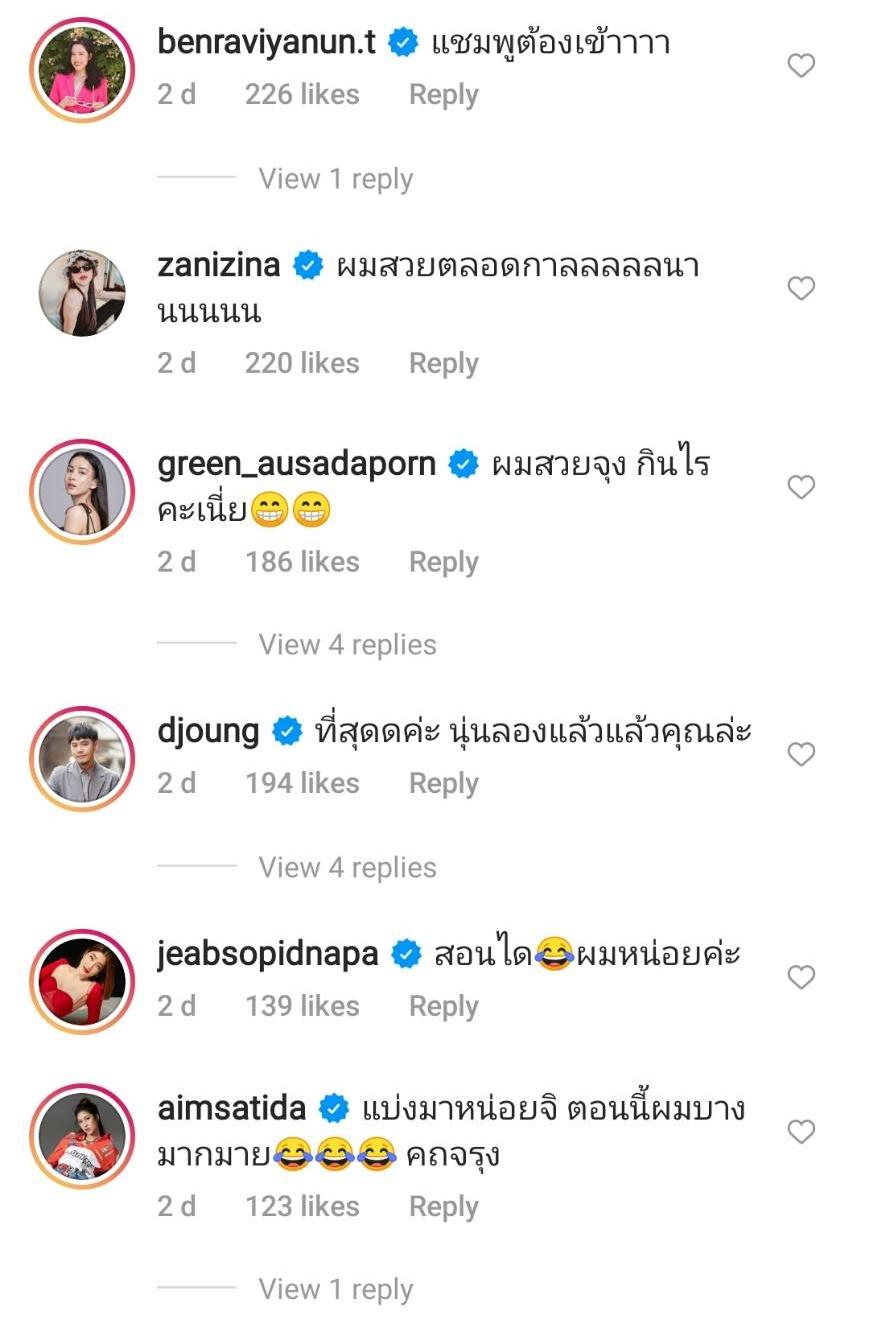Like green_ausadaporn's comment

(x=801, y=487)
